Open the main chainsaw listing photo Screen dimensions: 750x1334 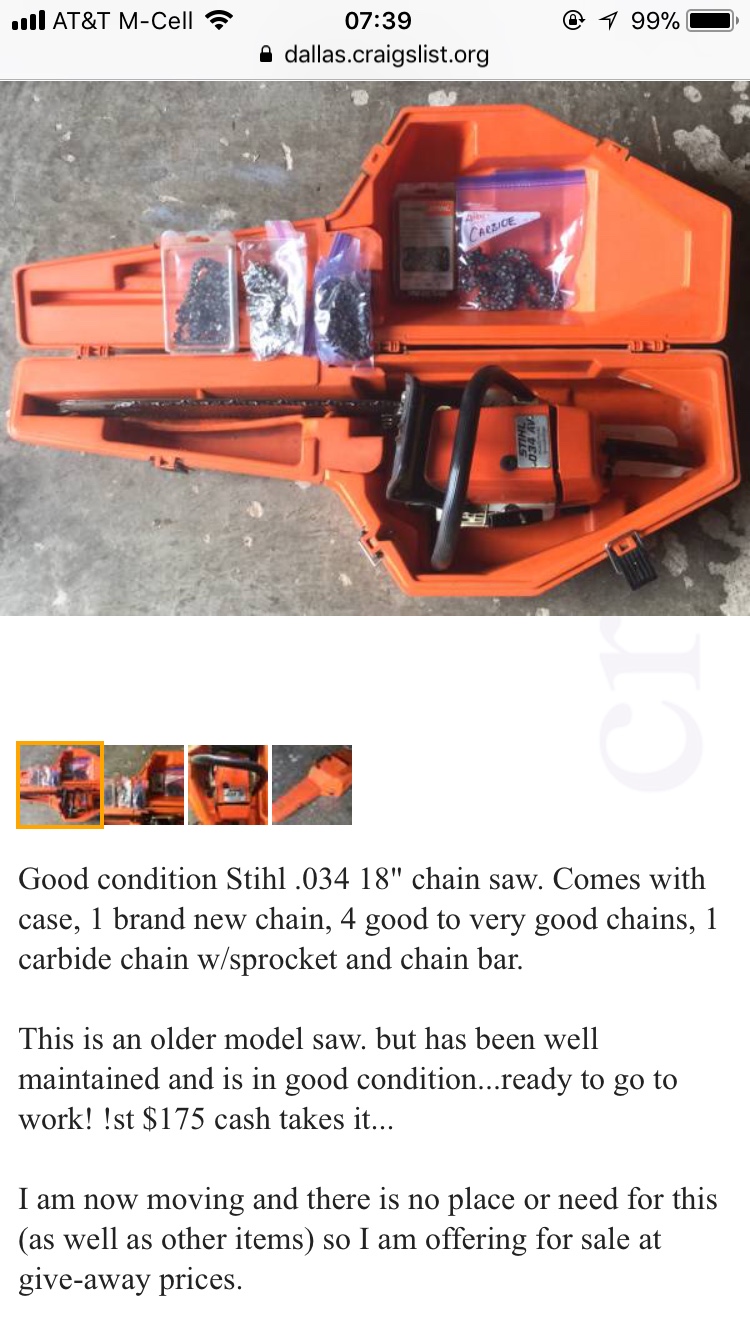tap(375, 348)
